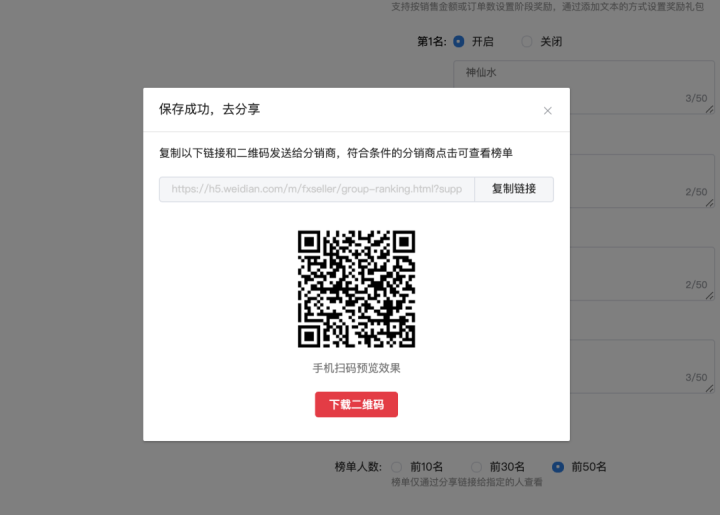The height and width of the screenshot is (515, 720).
Task: Select 关闭 for 第1名
Action: pos(527,42)
